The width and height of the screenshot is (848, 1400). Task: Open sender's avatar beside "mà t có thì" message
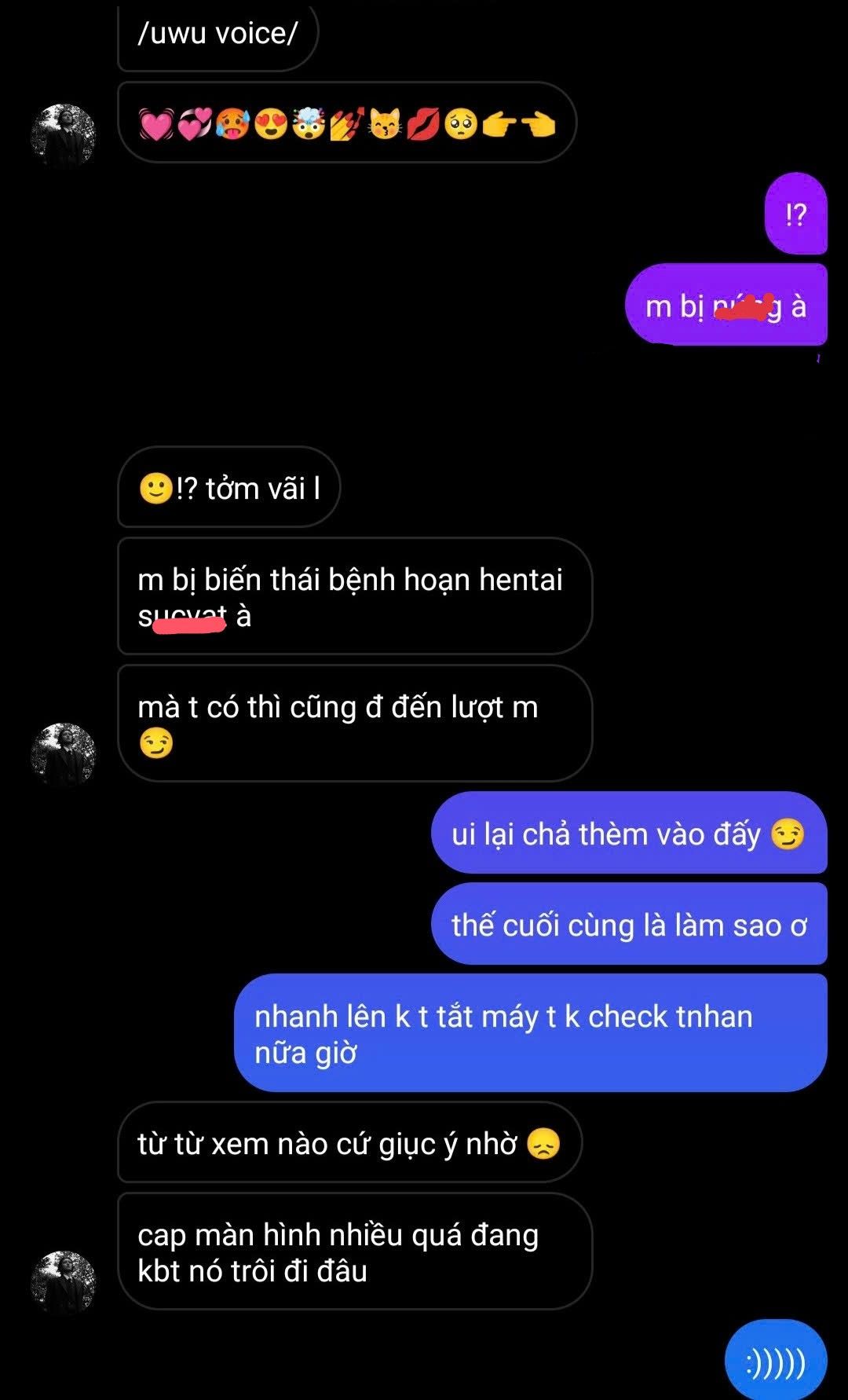(63, 755)
